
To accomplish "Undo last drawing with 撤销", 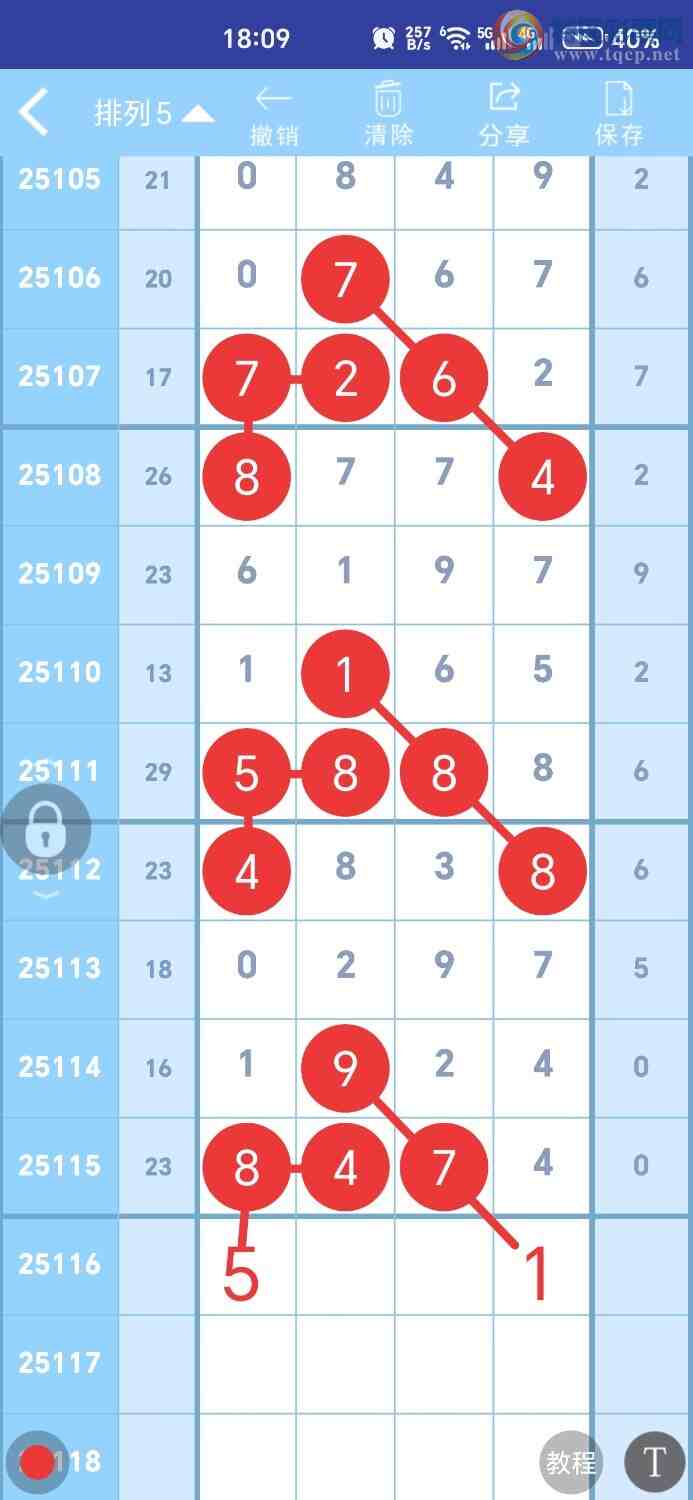I will click(x=273, y=115).
